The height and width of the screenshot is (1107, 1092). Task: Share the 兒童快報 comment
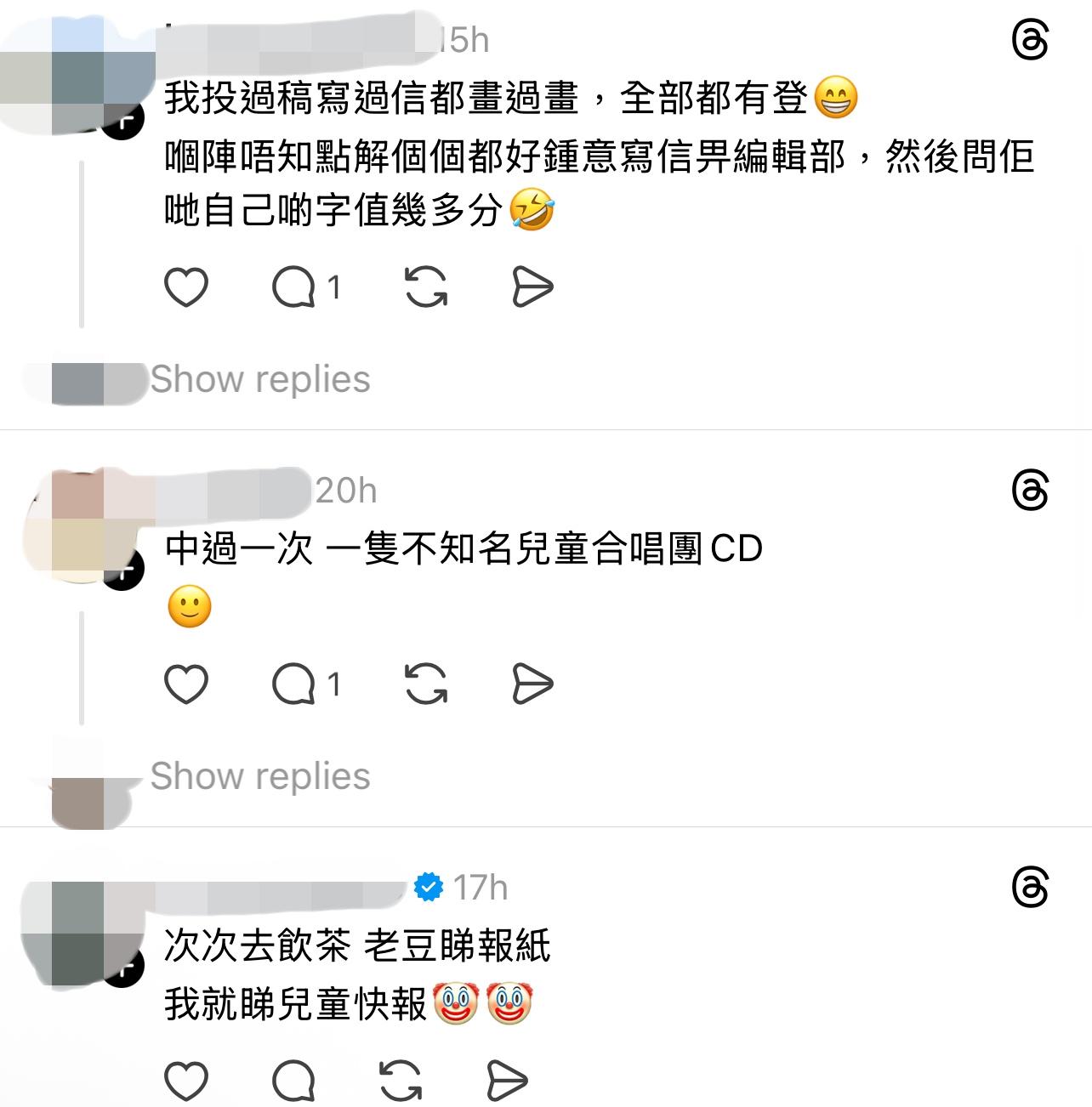[x=507, y=1081]
